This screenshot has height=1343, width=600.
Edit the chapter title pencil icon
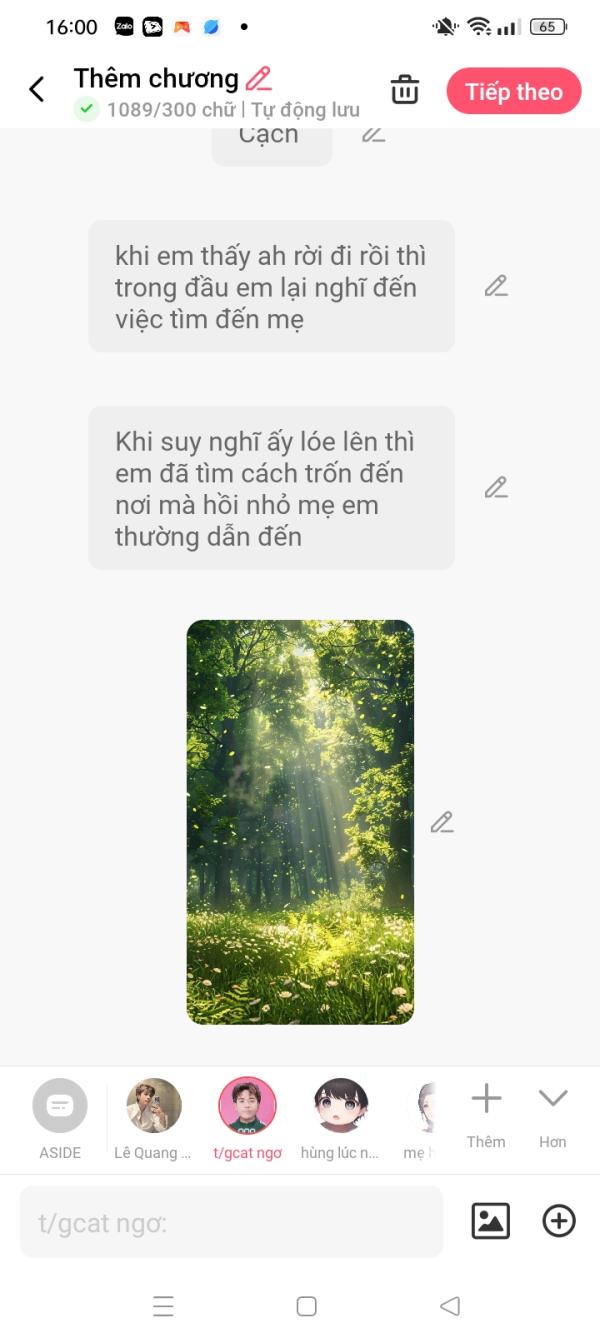pyautogui.click(x=259, y=78)
